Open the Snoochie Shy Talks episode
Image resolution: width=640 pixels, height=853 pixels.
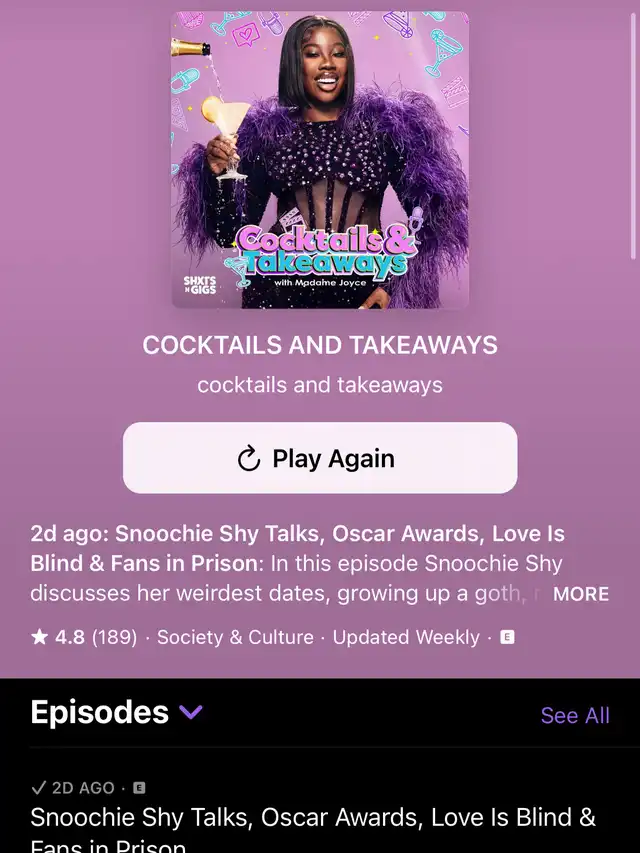pos(312,818)
